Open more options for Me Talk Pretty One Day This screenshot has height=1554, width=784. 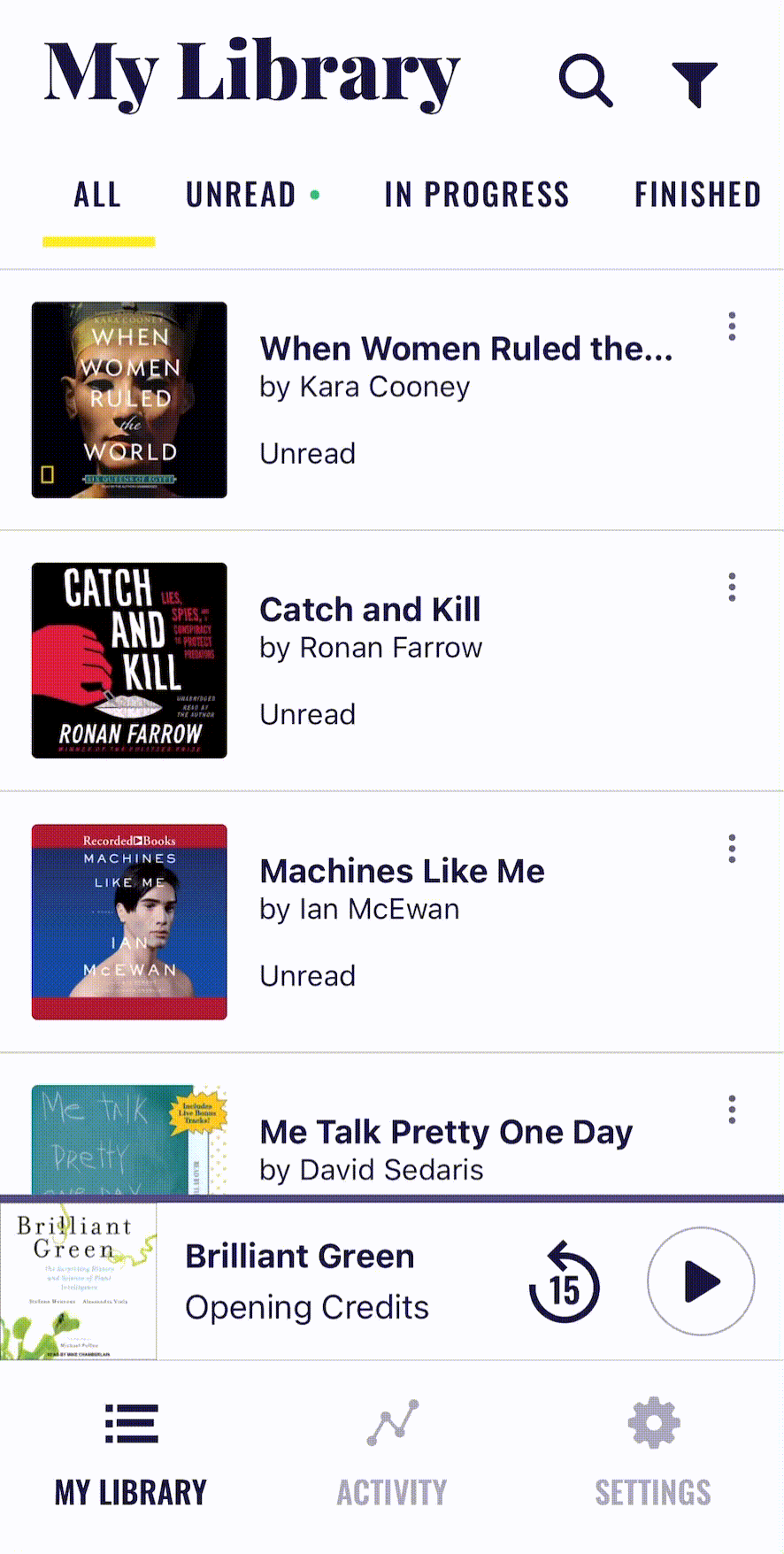(x=732, y=1109)
